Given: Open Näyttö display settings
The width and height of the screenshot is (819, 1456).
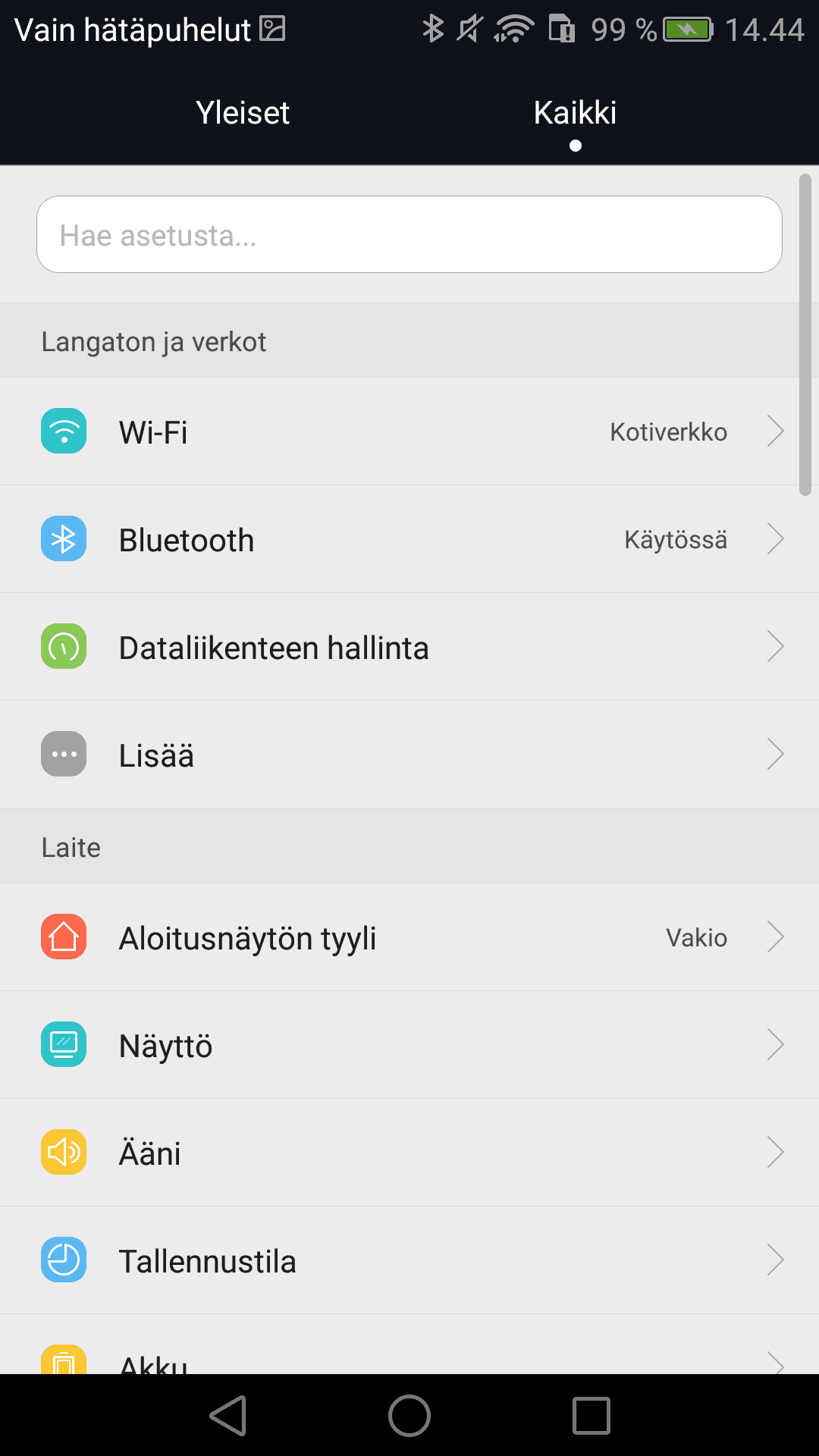Looking at the screenshot, I should [x=409, y=1046].
